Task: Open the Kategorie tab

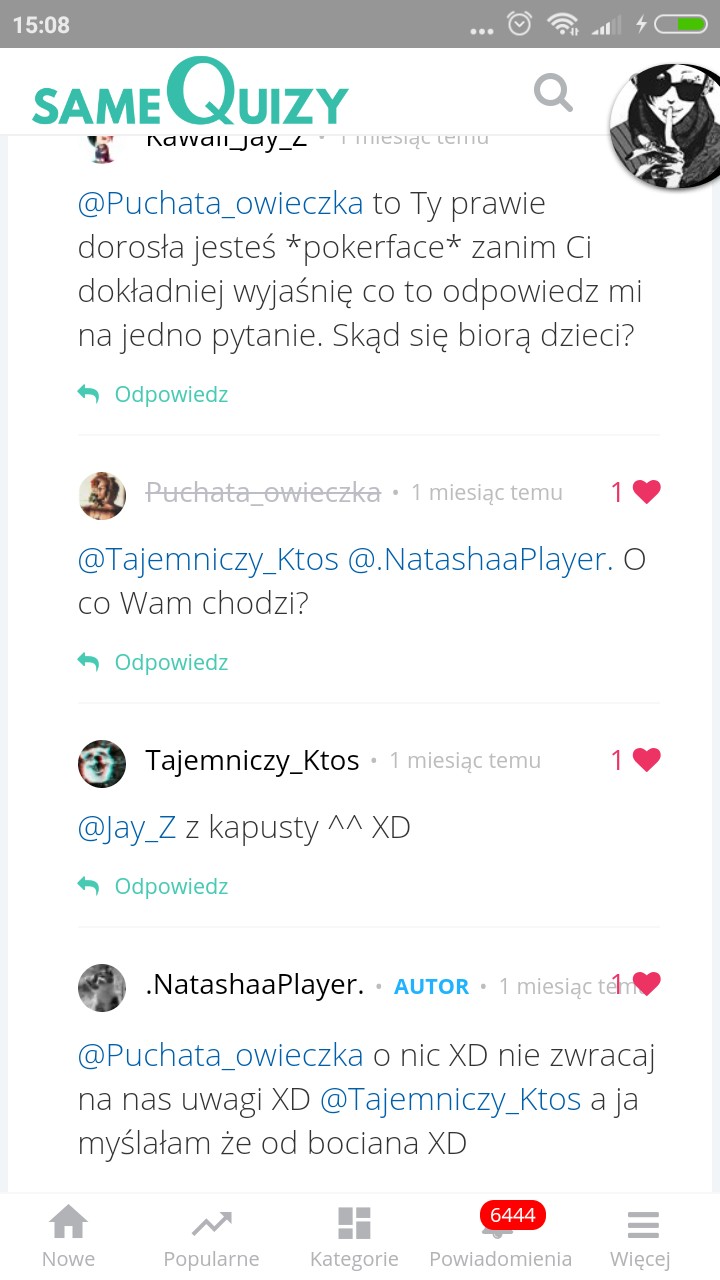Action: pyautogui.click(x=354, y=1237)
